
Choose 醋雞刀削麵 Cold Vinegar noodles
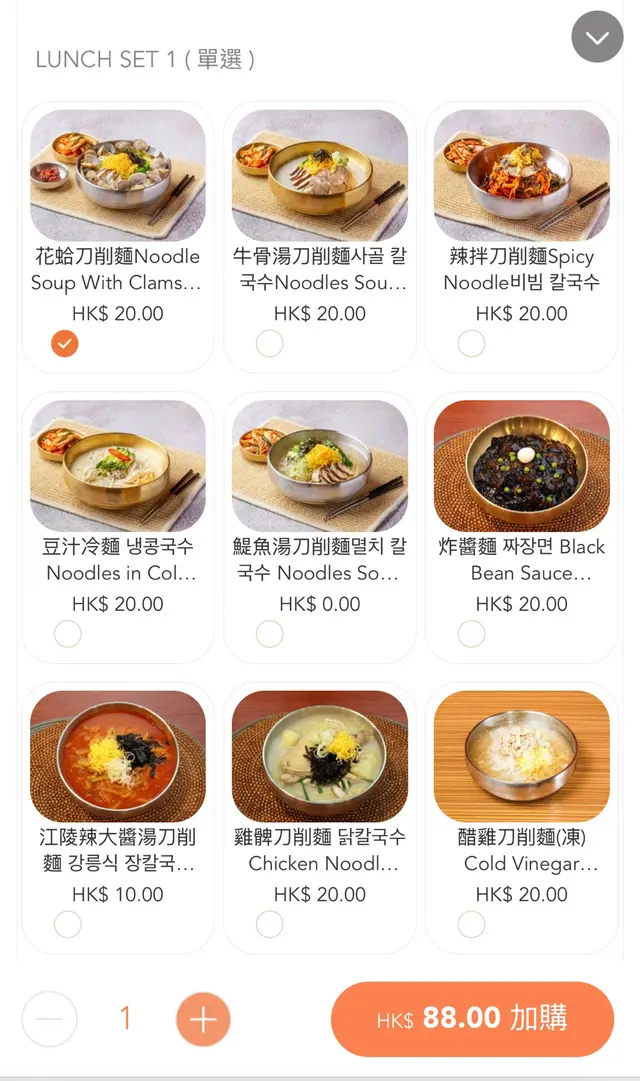coord(471,924)
